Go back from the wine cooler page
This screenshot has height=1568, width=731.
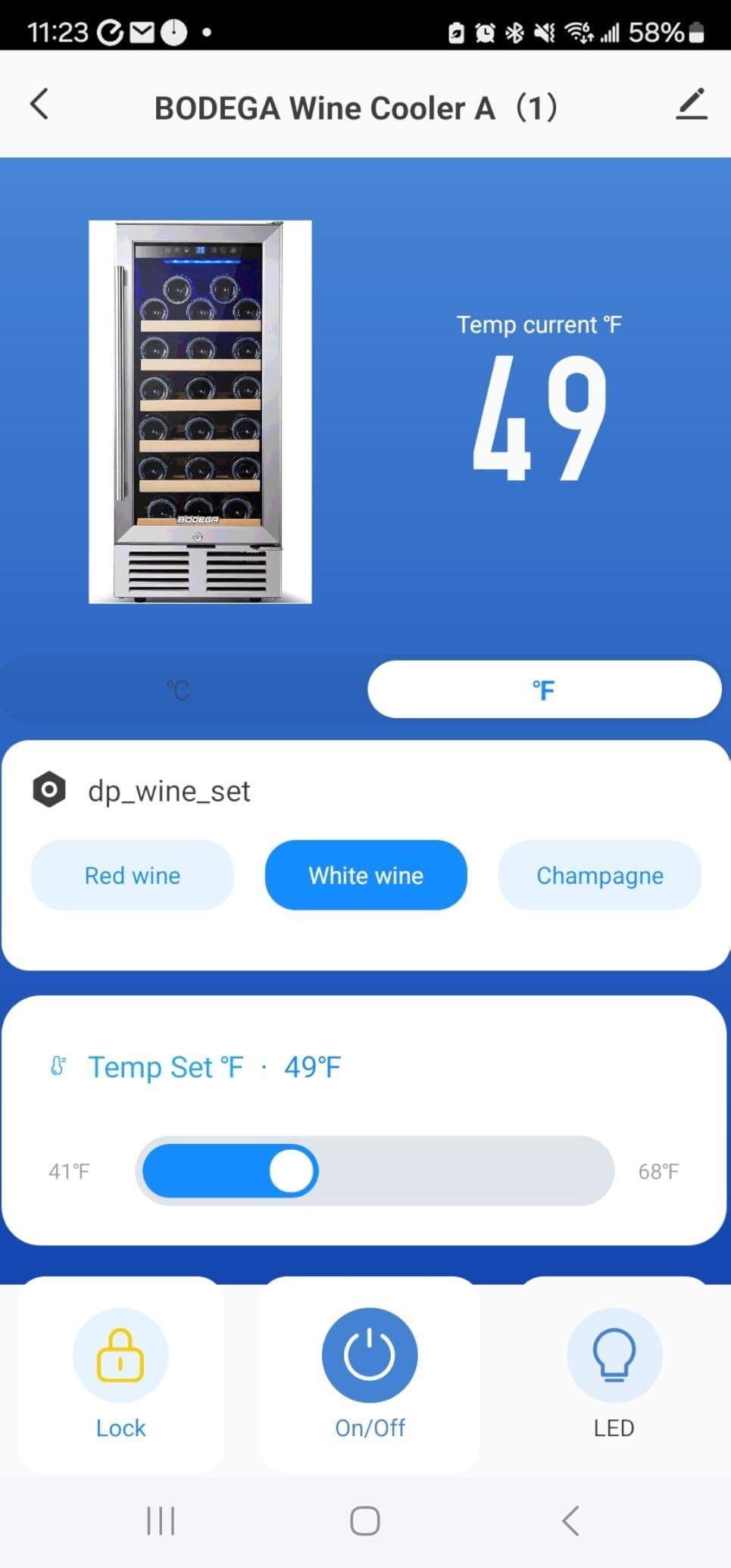click(39, 105)
